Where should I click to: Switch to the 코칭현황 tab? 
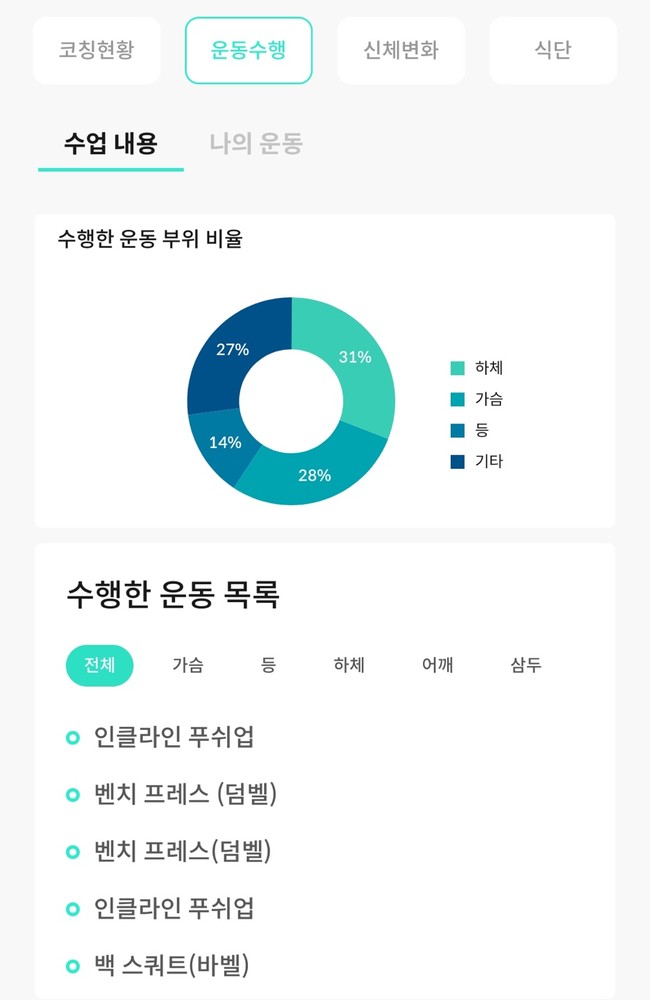tap(96, 50)
